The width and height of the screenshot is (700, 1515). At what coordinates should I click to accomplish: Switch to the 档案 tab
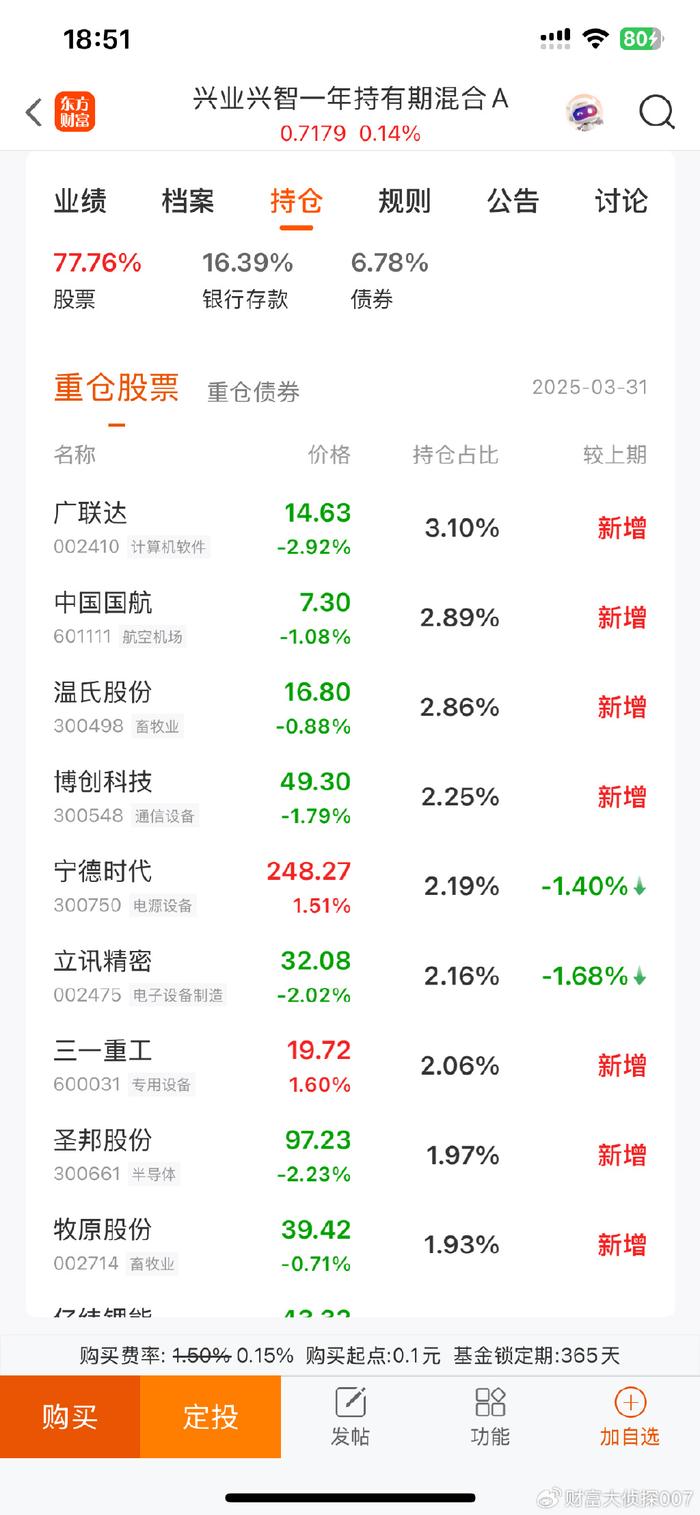188,201
